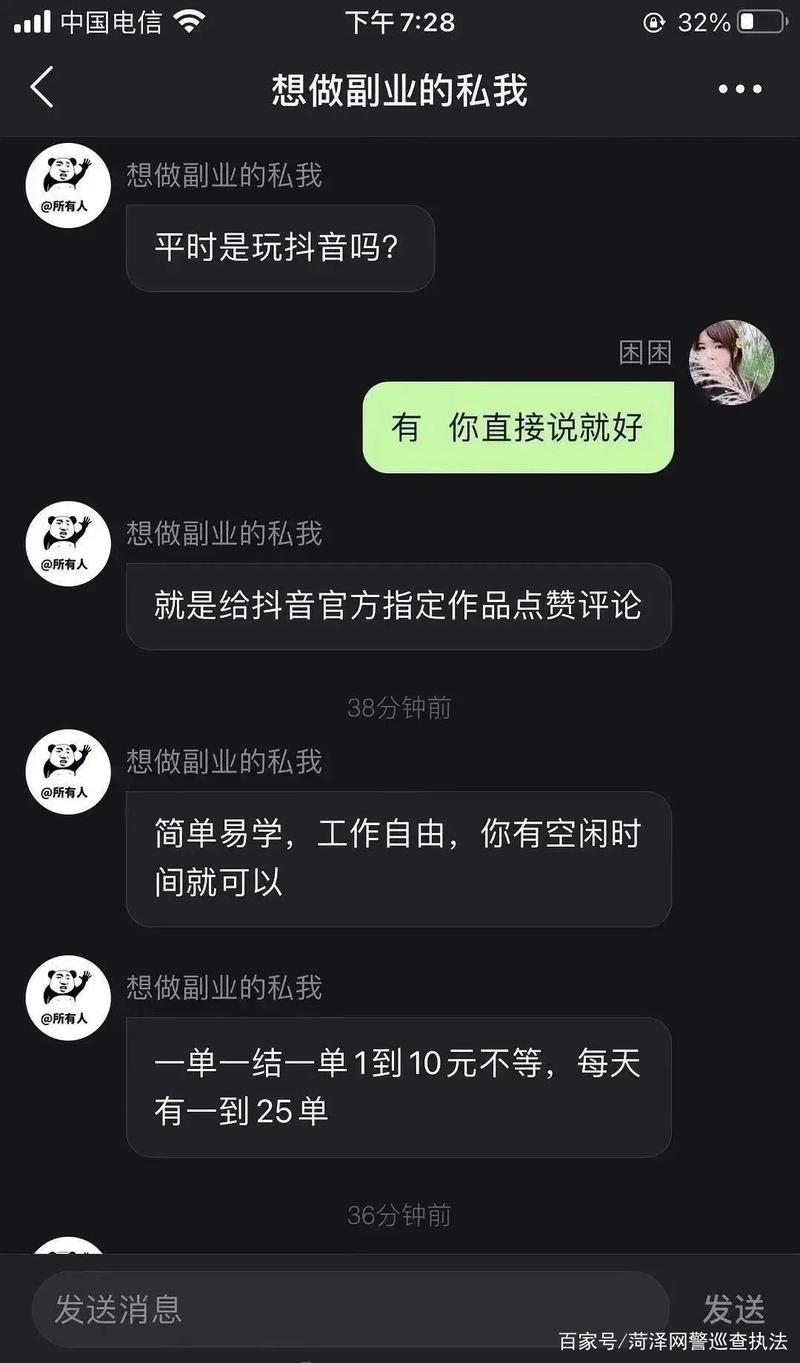The height and width of the screenshot is (1363, 800).
Task: Open sender's avatar beside 平时是玩抖音吗?
Action: tap(68, 185)
